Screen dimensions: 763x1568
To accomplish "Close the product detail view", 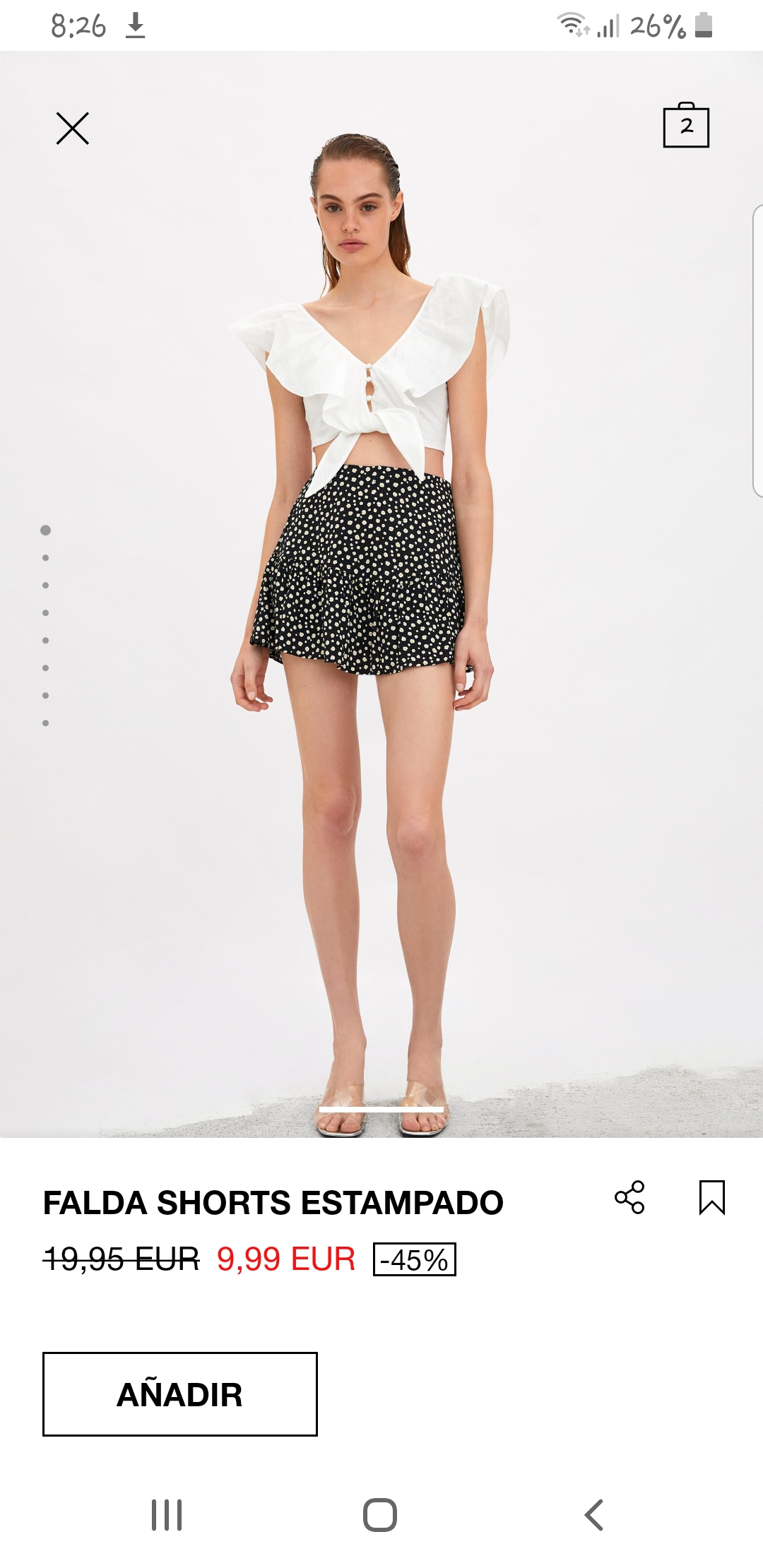I will [72, 129].
